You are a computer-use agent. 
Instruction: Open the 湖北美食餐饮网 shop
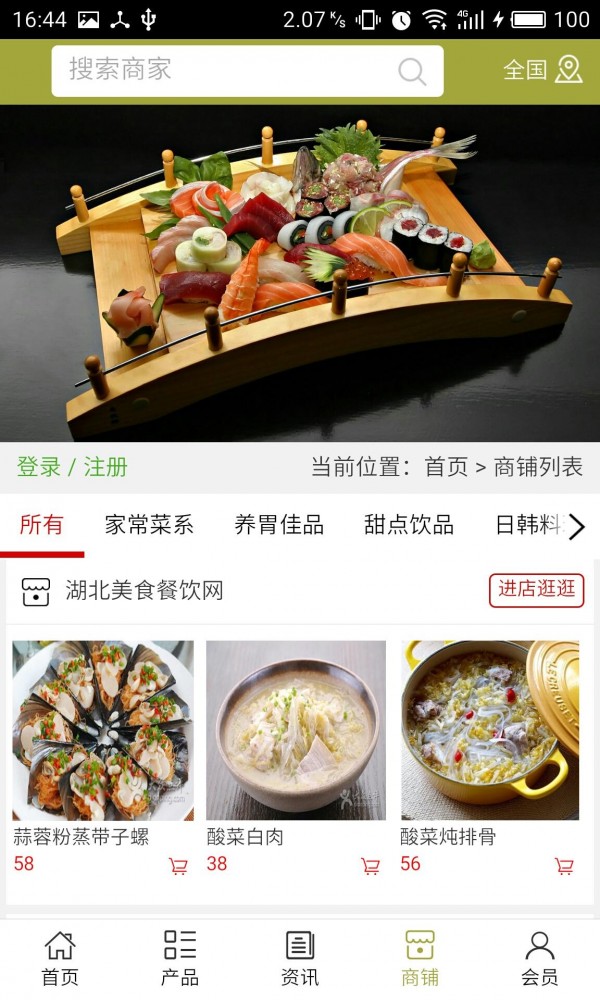(x=144, y=591)
